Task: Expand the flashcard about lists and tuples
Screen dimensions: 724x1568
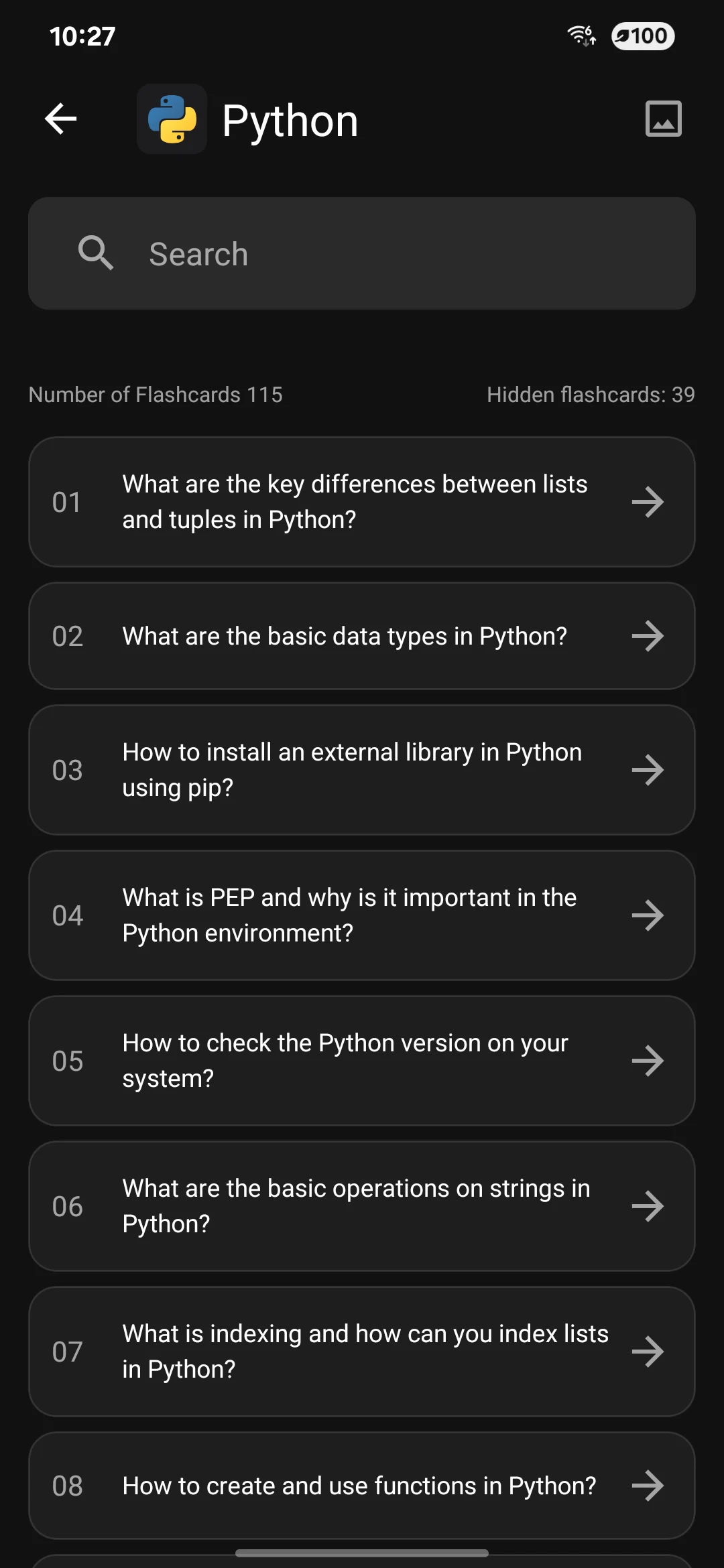Action: tap(362, 501)
